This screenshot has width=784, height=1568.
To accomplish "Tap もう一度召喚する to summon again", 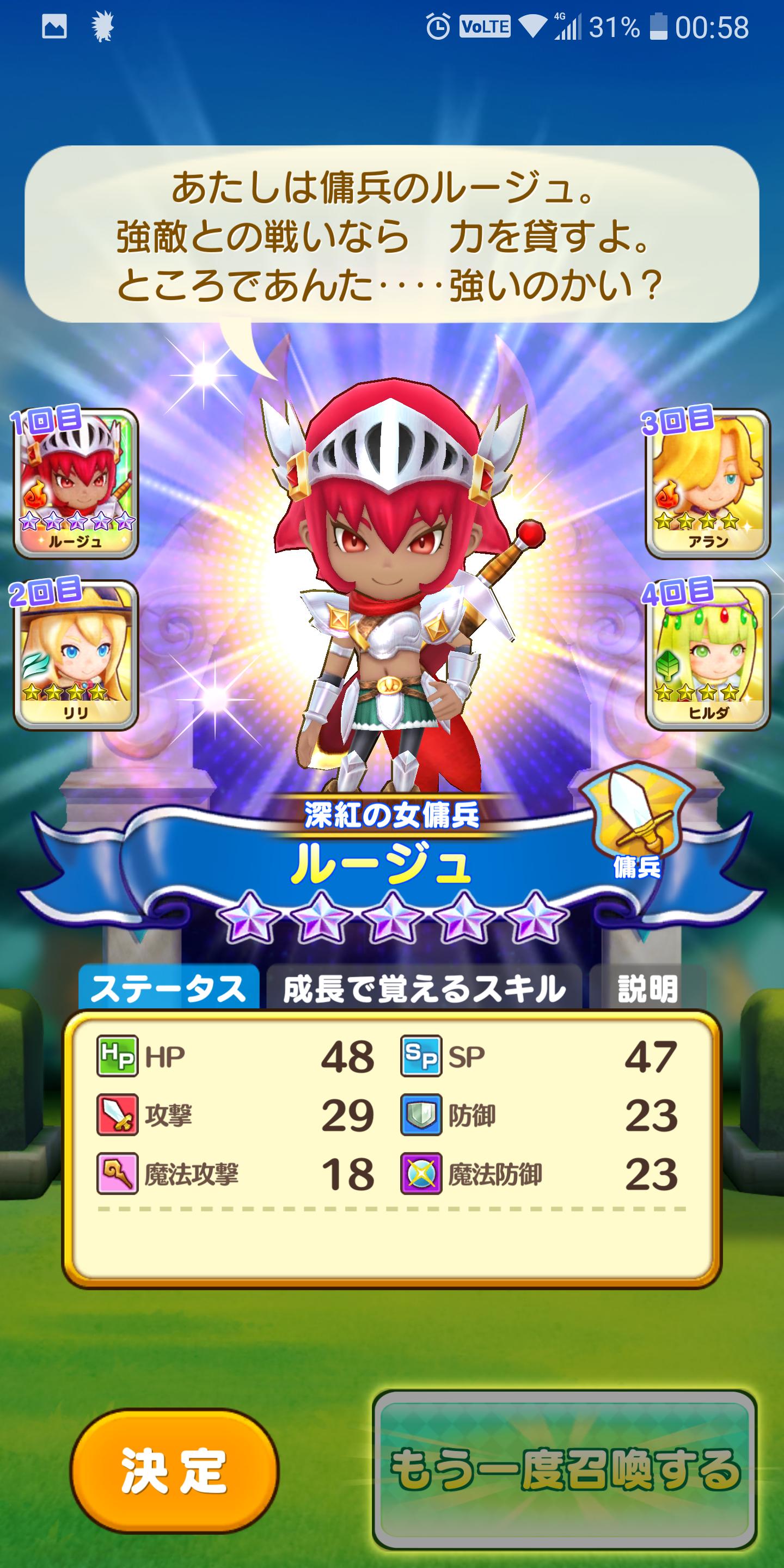I will point(565,1469).
